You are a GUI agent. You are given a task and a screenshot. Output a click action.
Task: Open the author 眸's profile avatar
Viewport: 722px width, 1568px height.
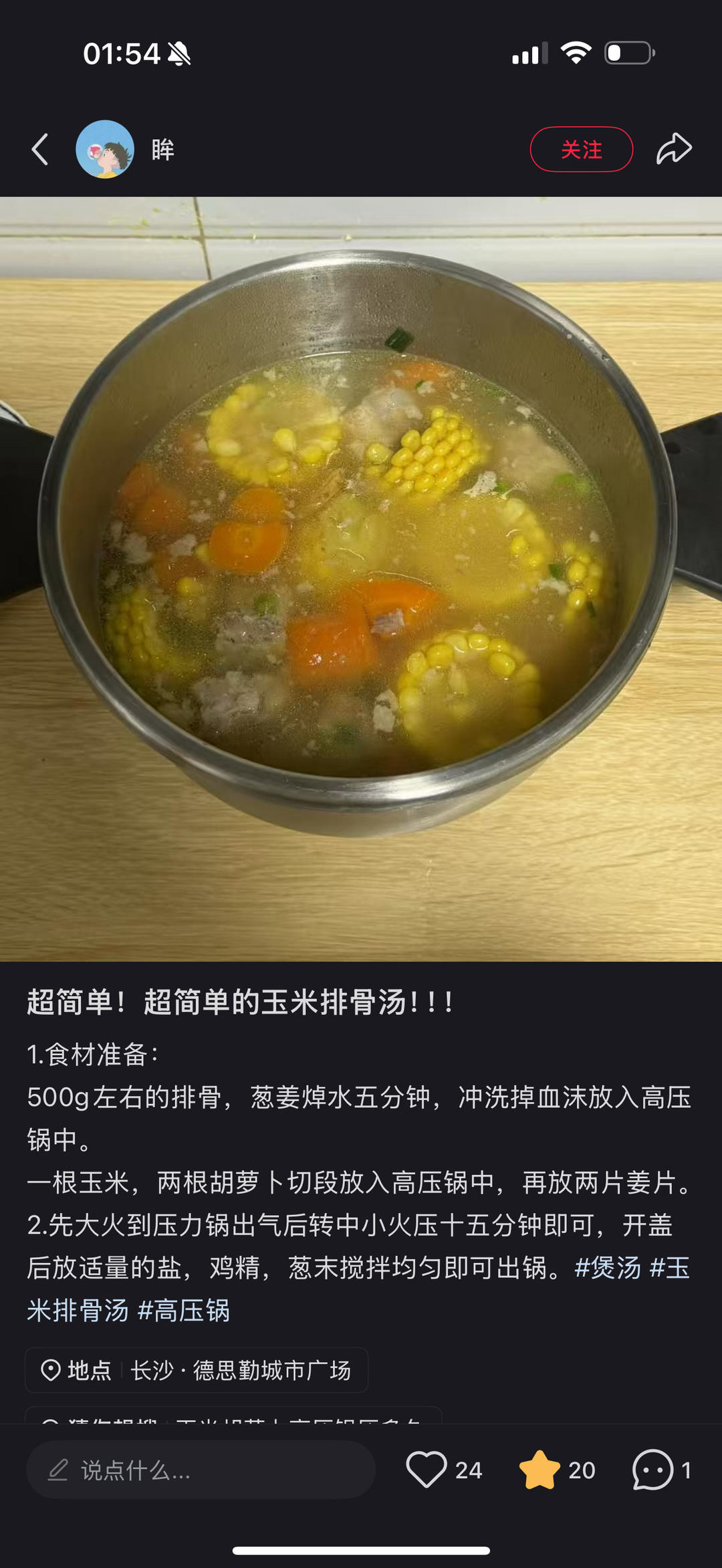pyautogui.click(x=105, y=149)
